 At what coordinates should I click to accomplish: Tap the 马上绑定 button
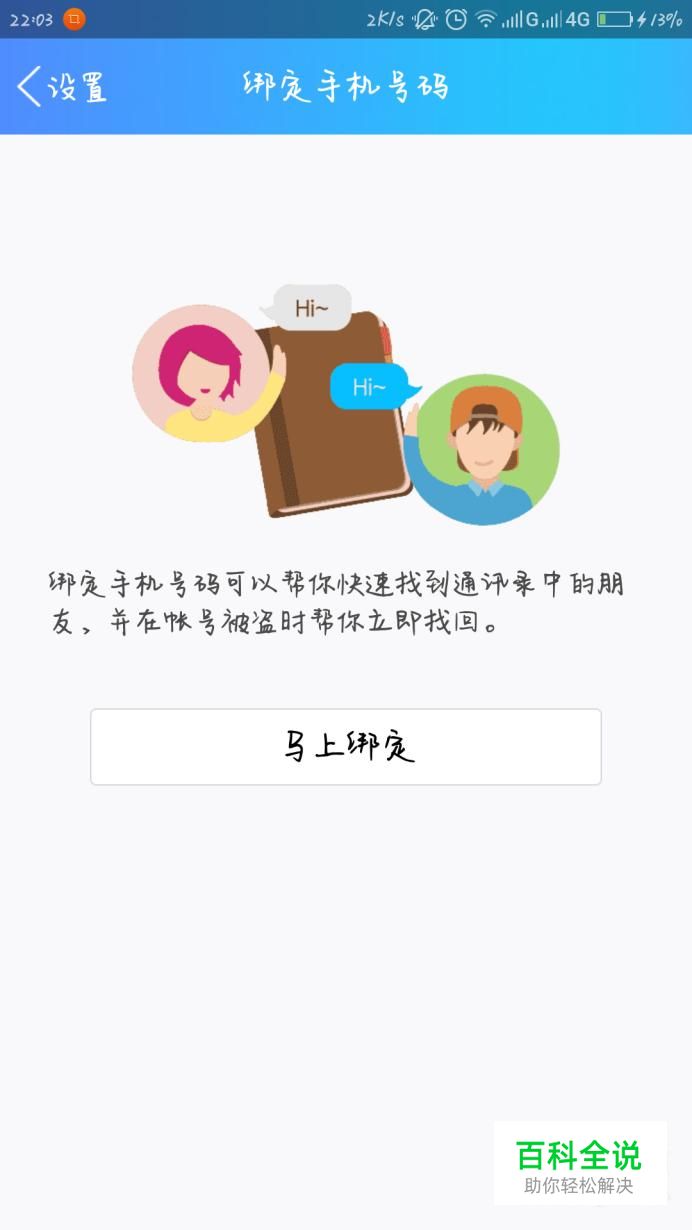click(346, 747)
